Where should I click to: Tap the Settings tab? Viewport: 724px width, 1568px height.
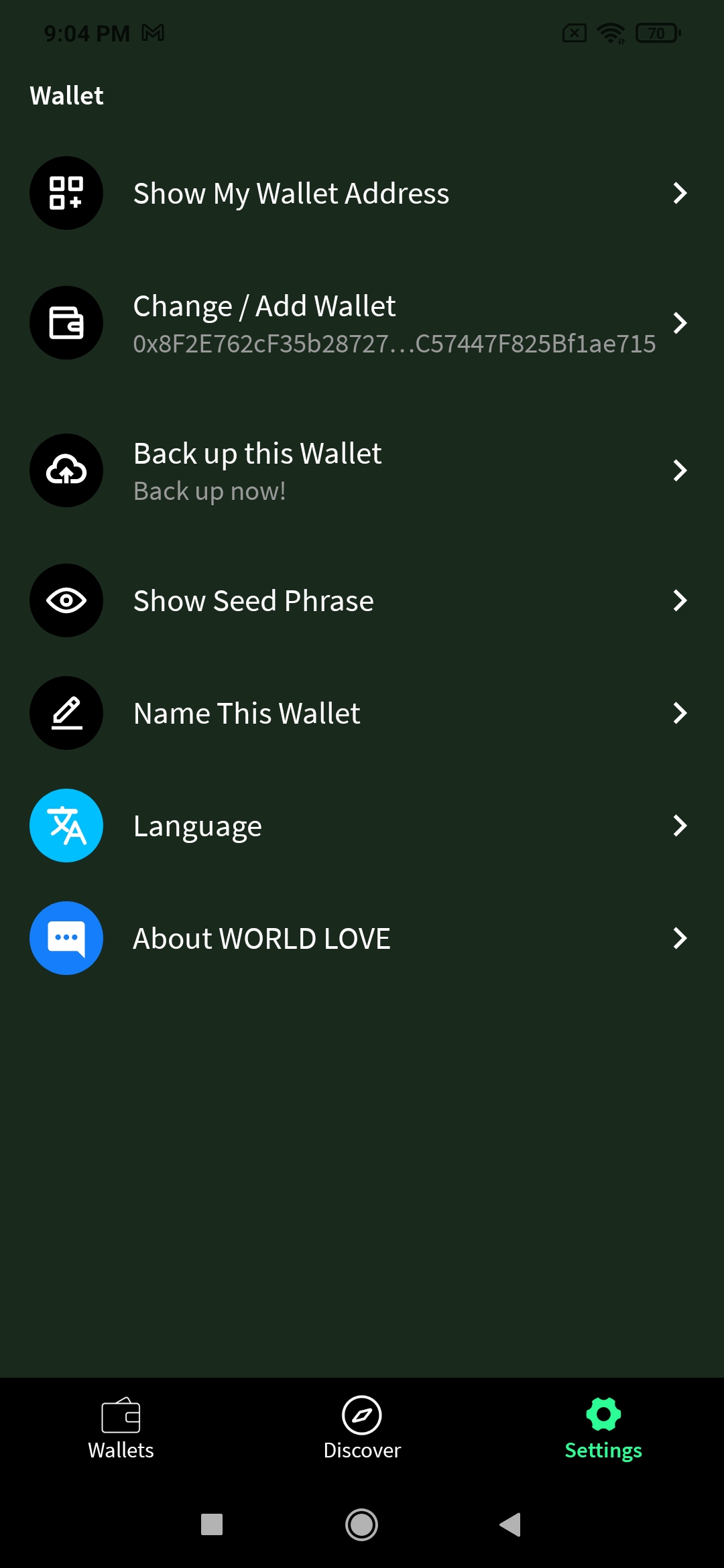[603, 1429]
